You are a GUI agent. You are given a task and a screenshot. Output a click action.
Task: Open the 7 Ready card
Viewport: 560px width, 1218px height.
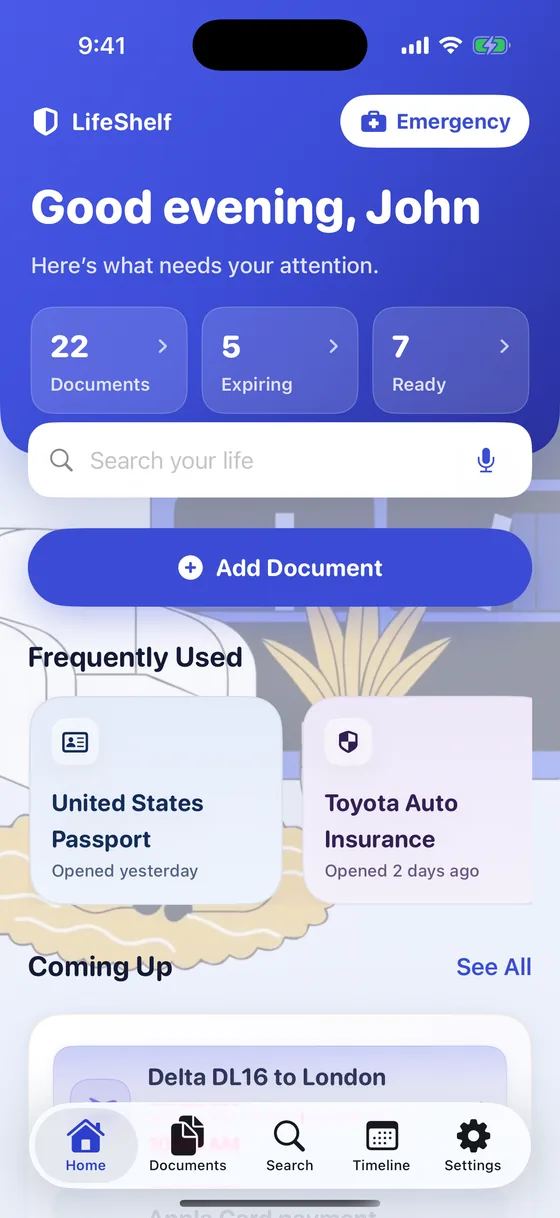click(451, 361)
